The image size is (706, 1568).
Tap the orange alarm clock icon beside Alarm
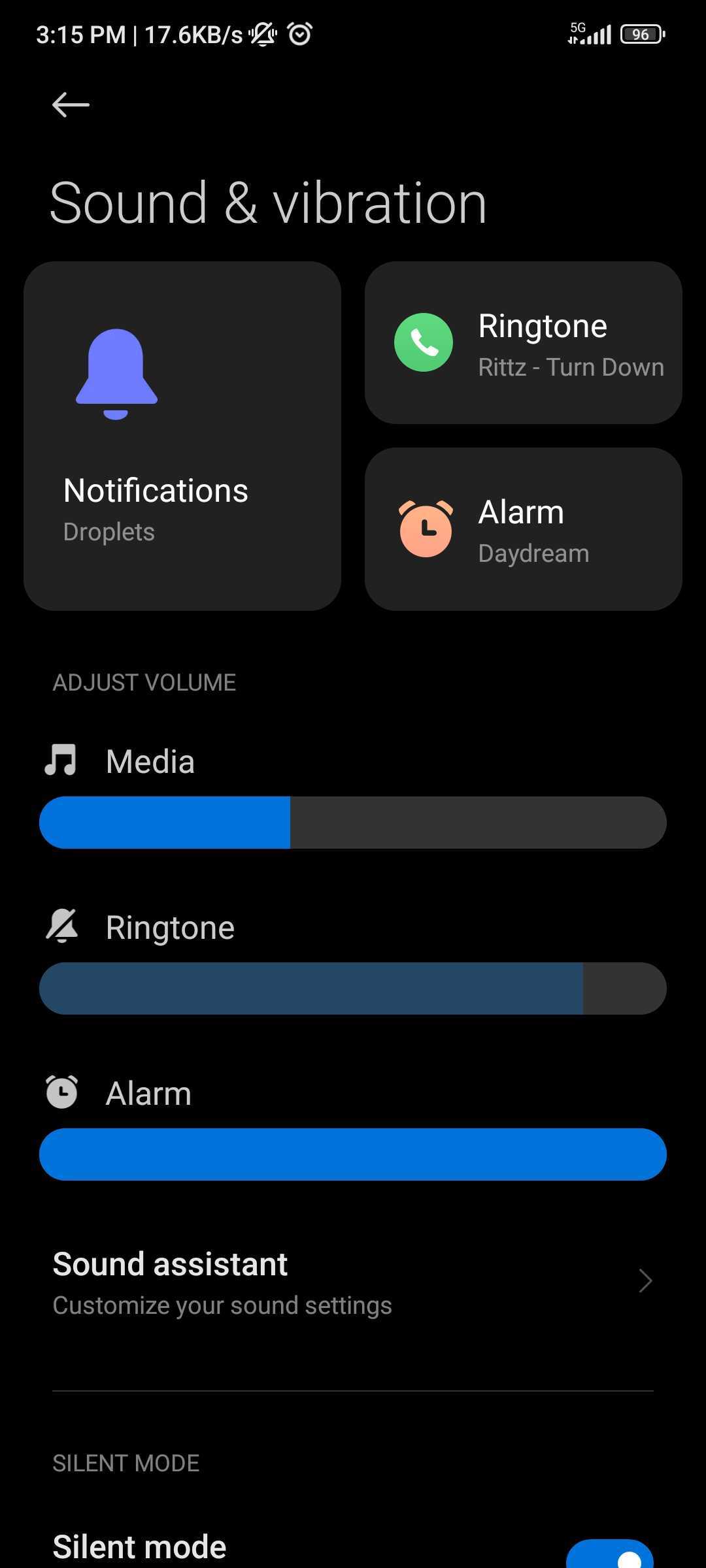pos(426,528)
